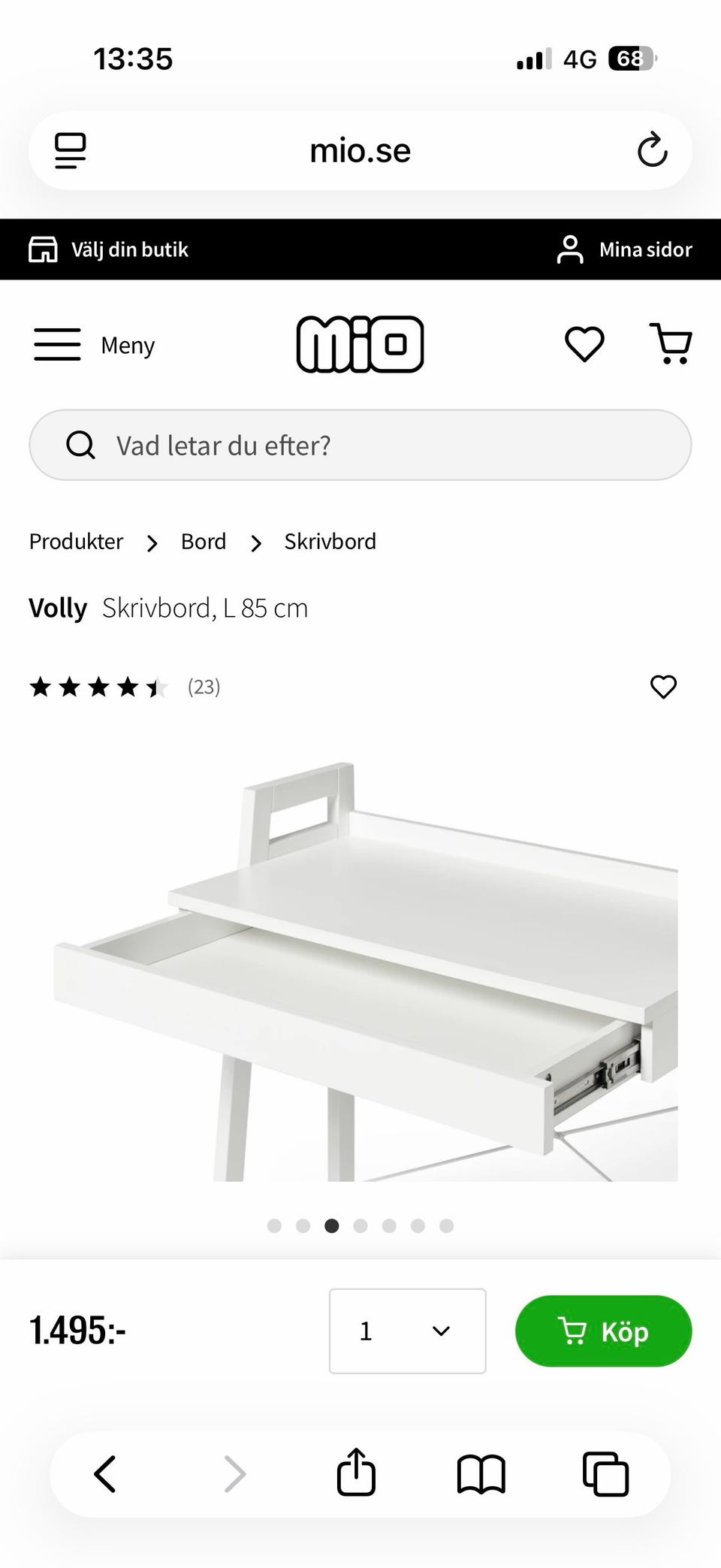The image size is (721, 1568).
Task: Tap the third image indicator dot
Action: click(x=333, y=1225)
